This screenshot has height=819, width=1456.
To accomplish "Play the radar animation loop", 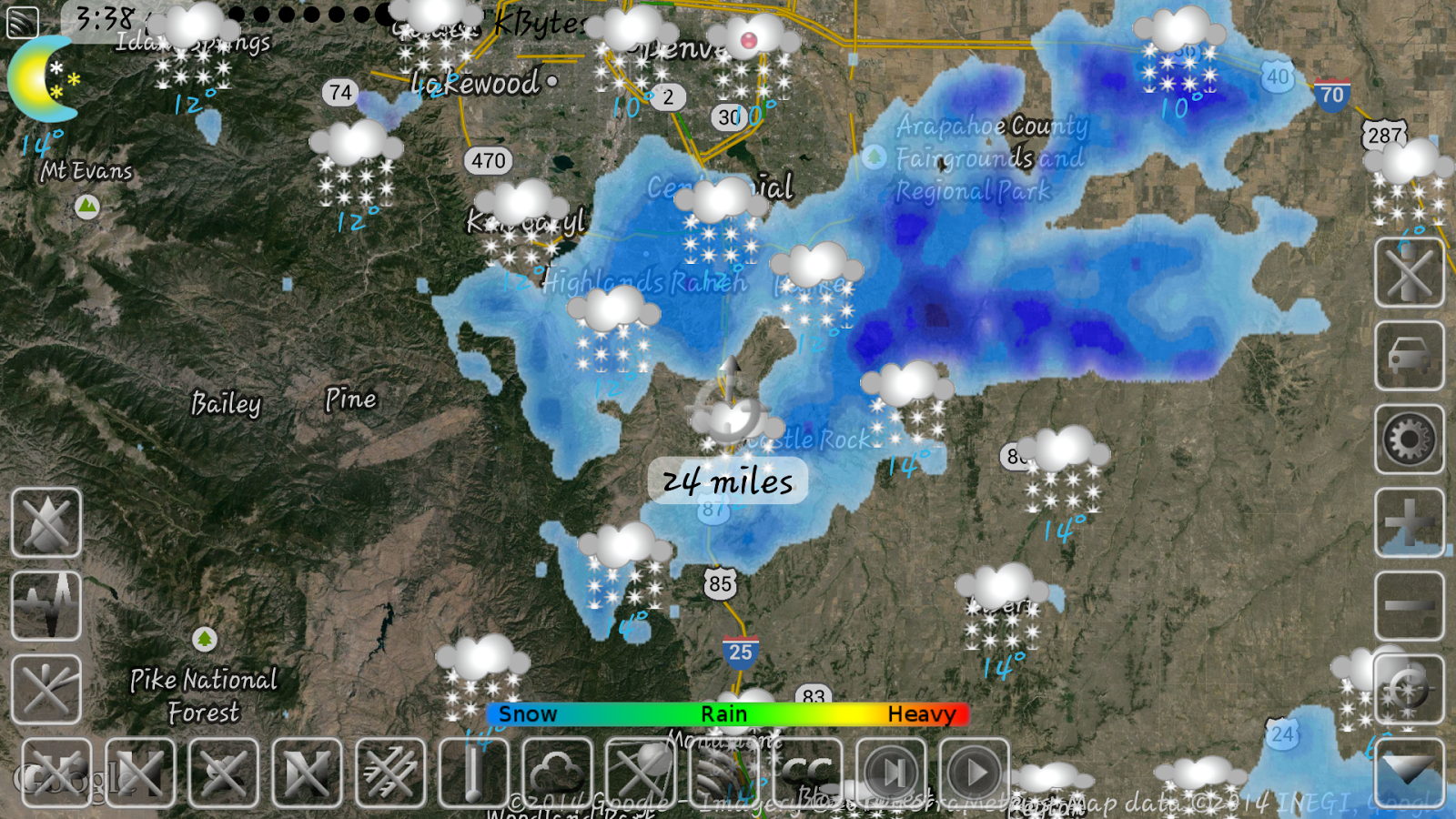I will click(x=975, y=773).
